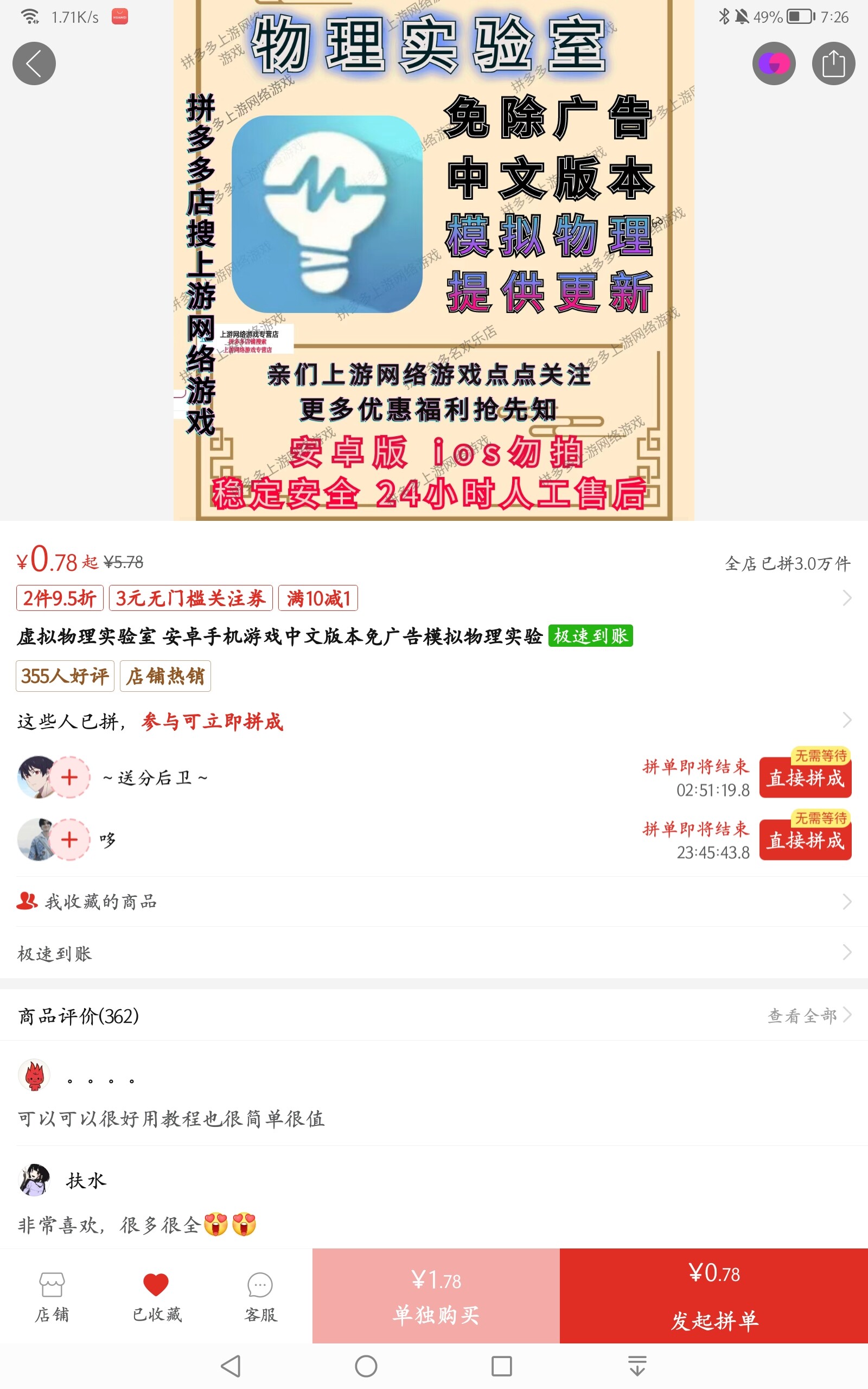Tap the system home button
This screenshot has height=1389, width=868.
pos(366,1366)
